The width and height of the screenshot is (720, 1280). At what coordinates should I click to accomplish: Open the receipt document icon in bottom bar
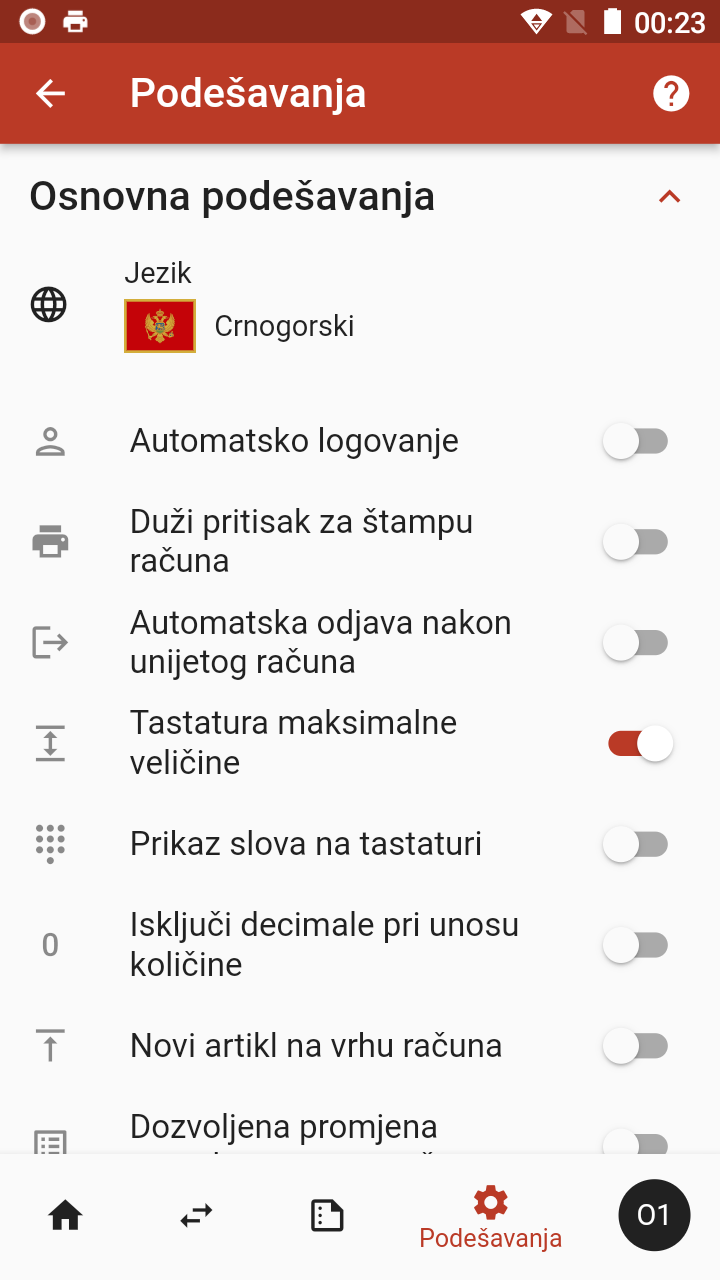click(x=327, y=1215)
